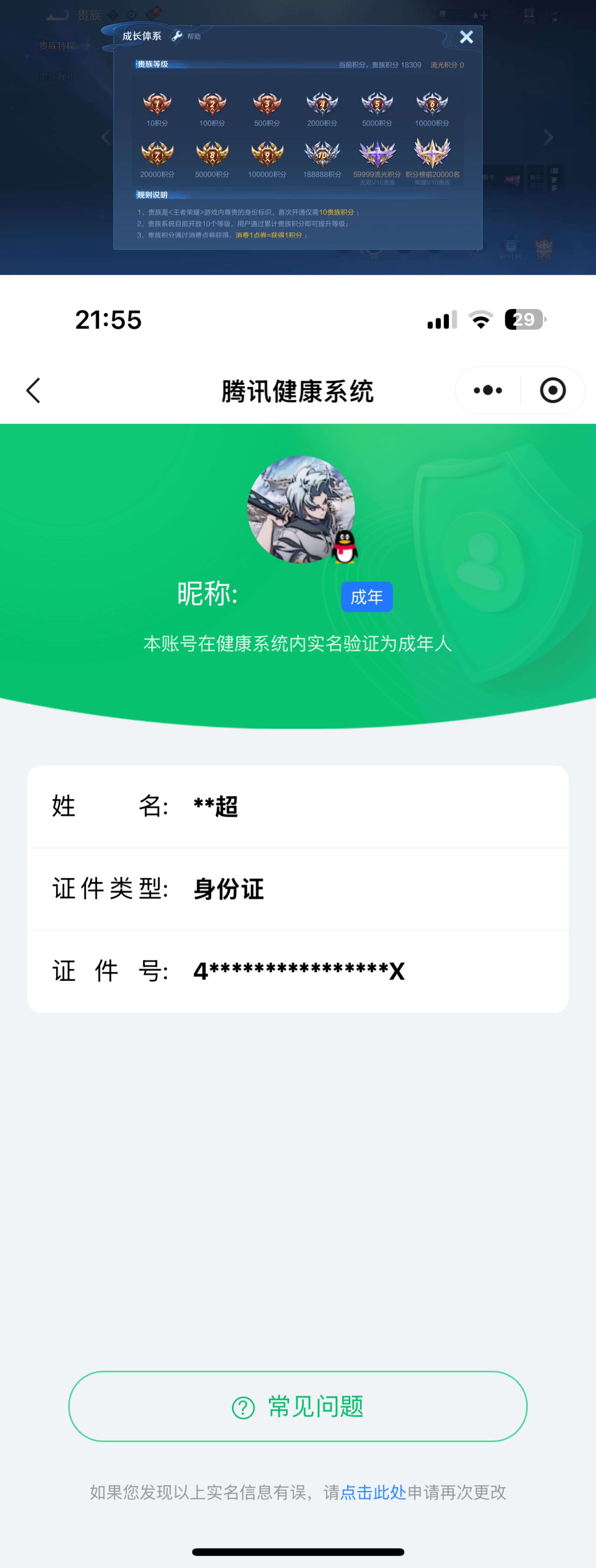Close the 成长体系 panel

466,37
